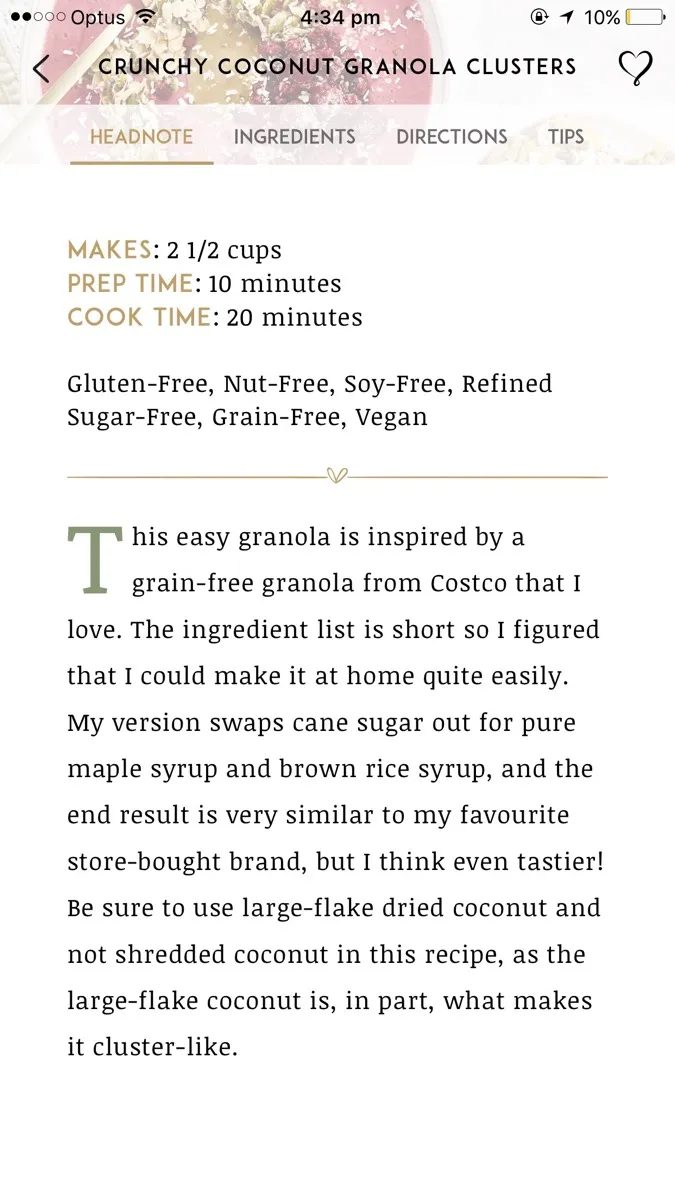Open the Directions tab
Image resolution: width=675 pixels, height=1200 pixels.
[451, 137]
